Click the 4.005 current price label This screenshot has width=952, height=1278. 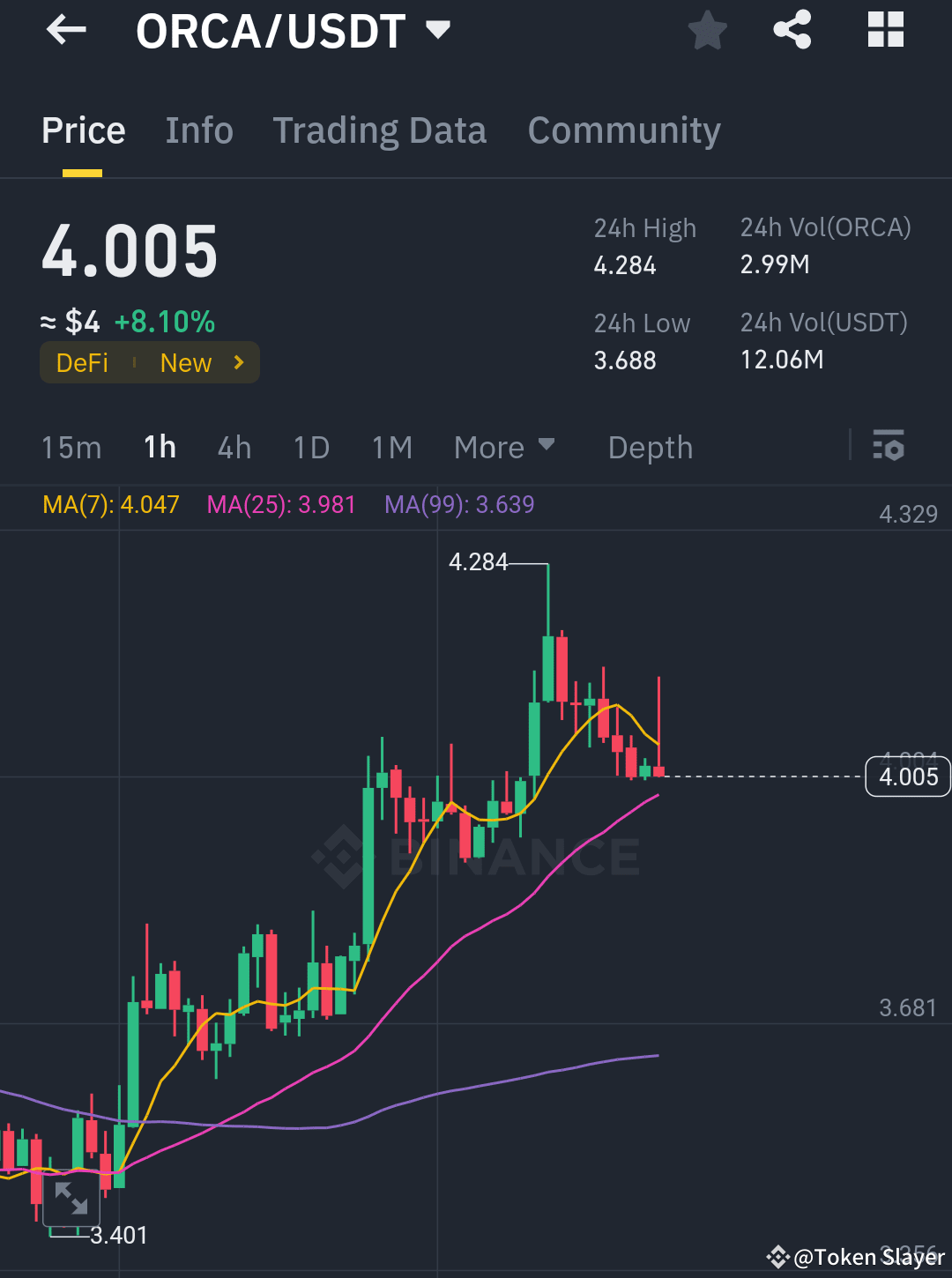907,776
